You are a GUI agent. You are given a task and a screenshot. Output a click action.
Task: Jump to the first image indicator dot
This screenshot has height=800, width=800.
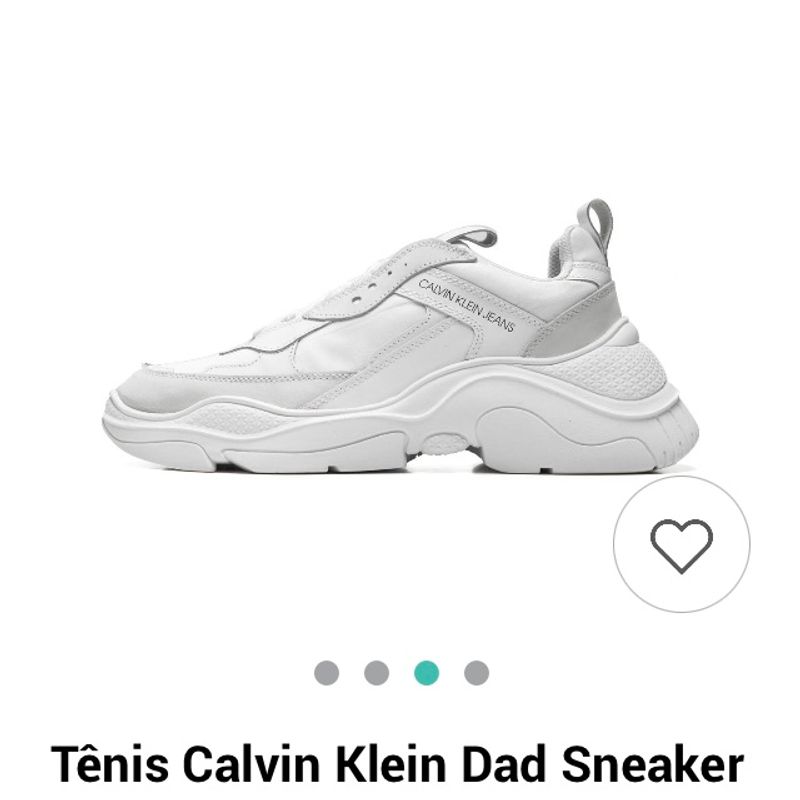327,672
